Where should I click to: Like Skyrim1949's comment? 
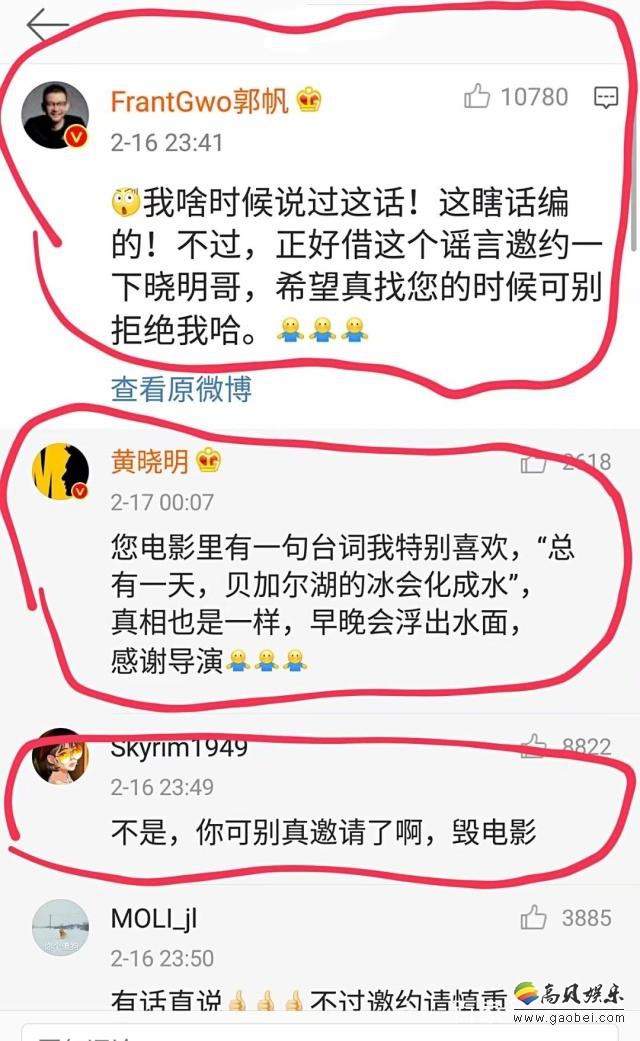[533, 745]
